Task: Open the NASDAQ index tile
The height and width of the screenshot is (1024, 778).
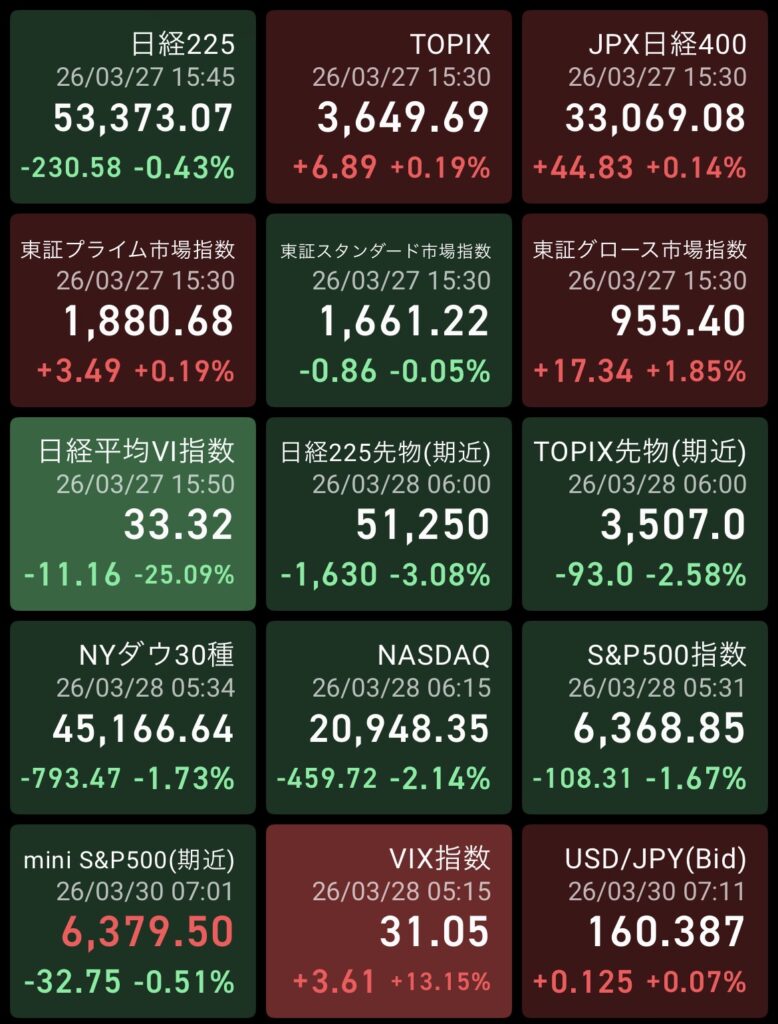Action: click(389, 717)
